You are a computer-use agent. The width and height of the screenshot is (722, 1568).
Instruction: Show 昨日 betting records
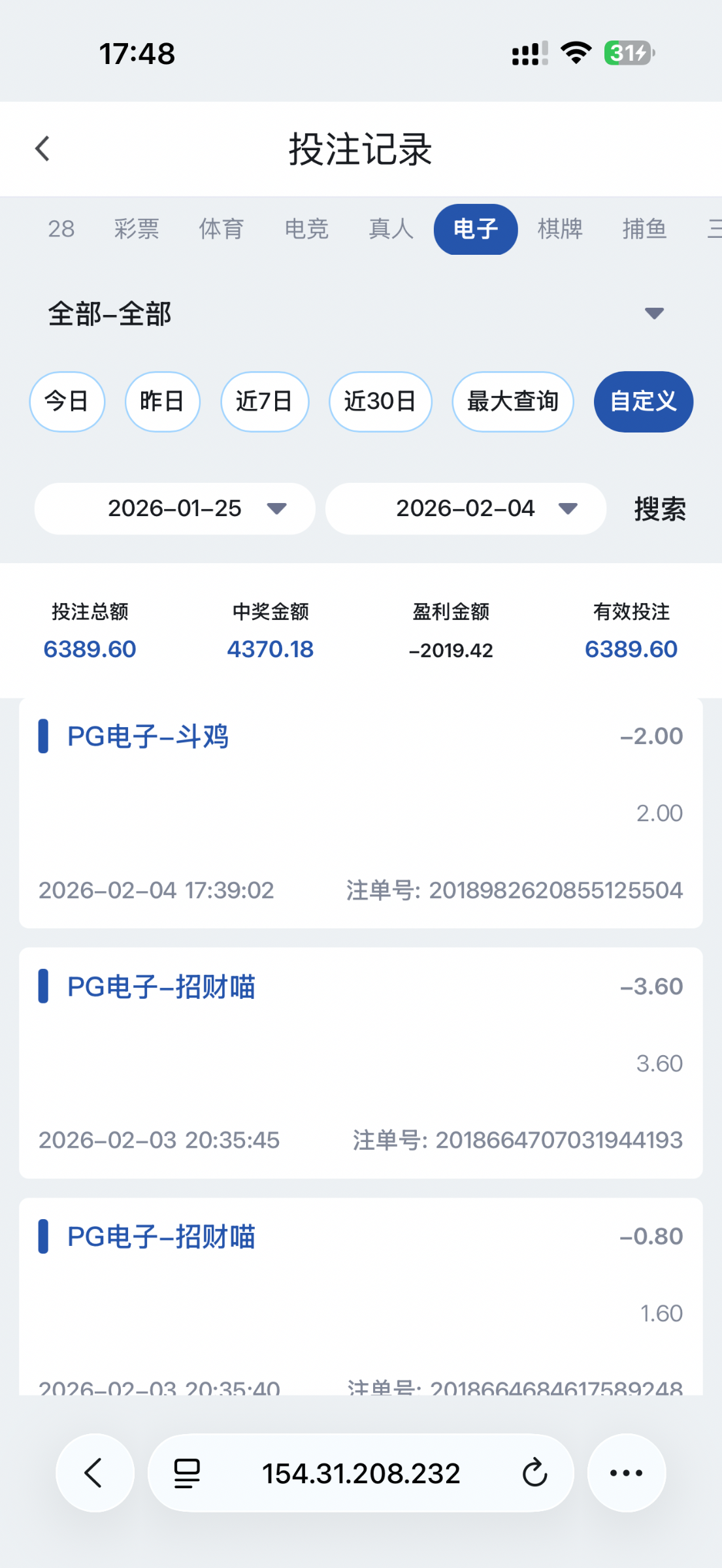tap(162, 402)
